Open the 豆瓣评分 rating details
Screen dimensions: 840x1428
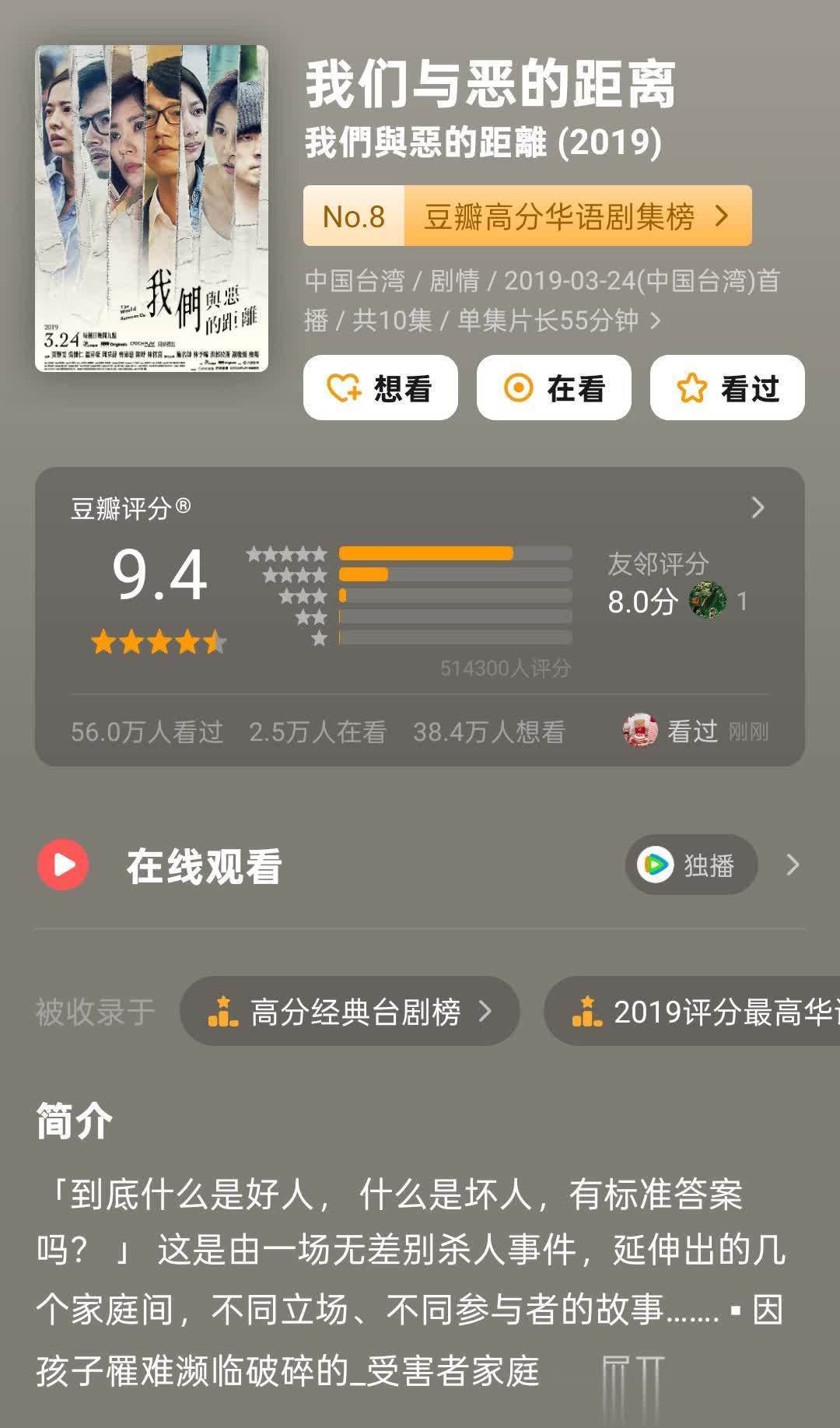[x=757, y=508]
